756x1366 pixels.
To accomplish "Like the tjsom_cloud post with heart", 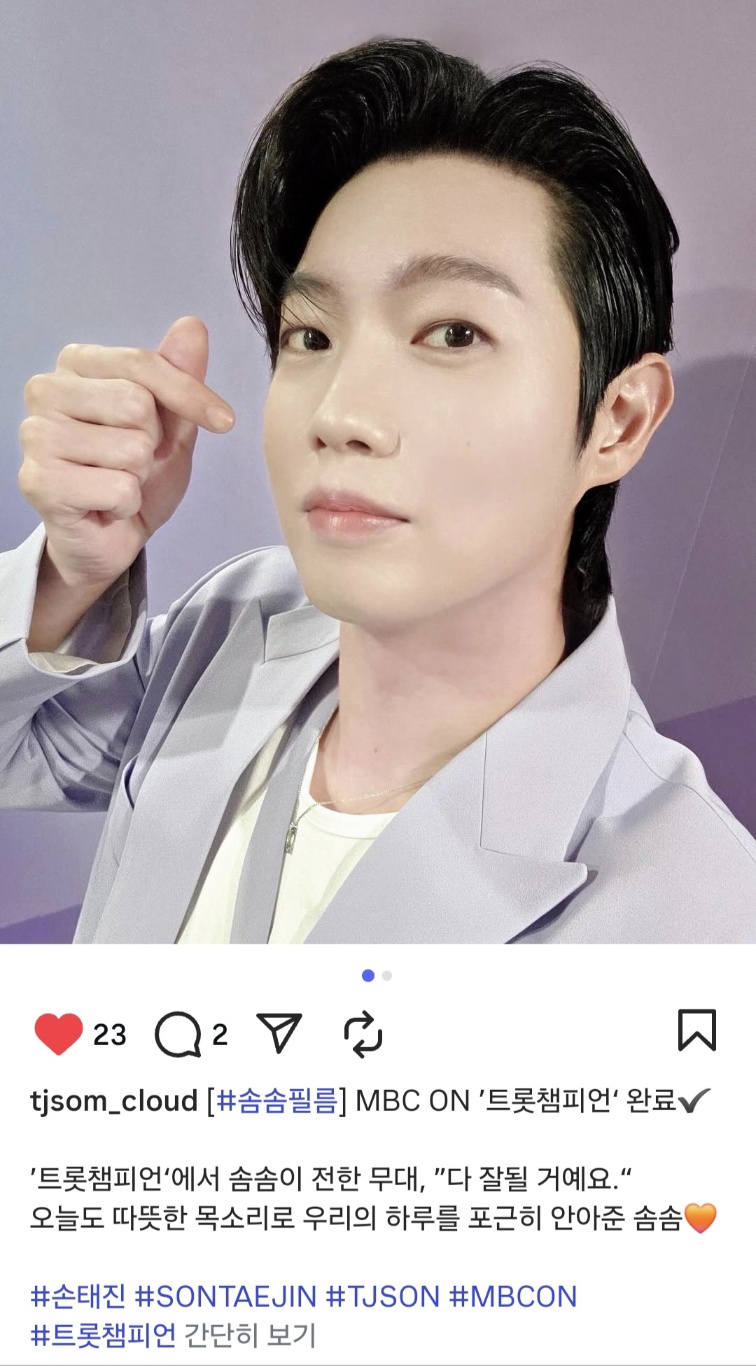I will [x=58, y=1034].
